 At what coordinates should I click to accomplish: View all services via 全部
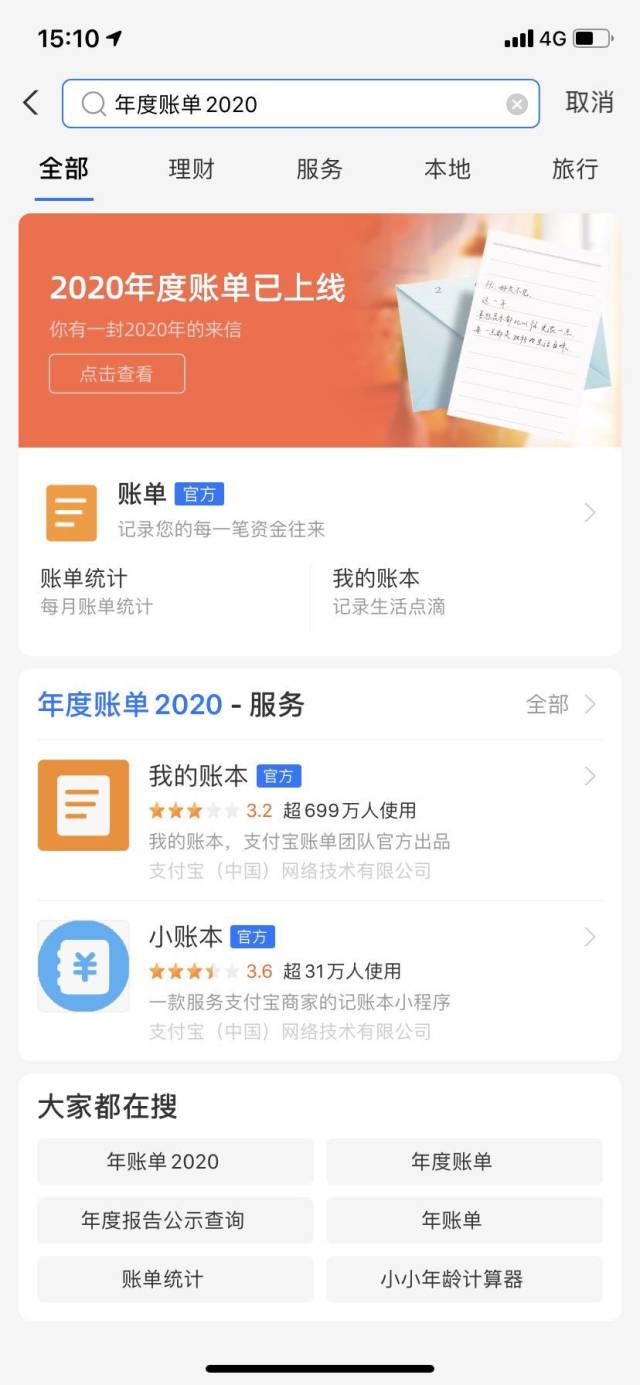(x=560, y=705)
